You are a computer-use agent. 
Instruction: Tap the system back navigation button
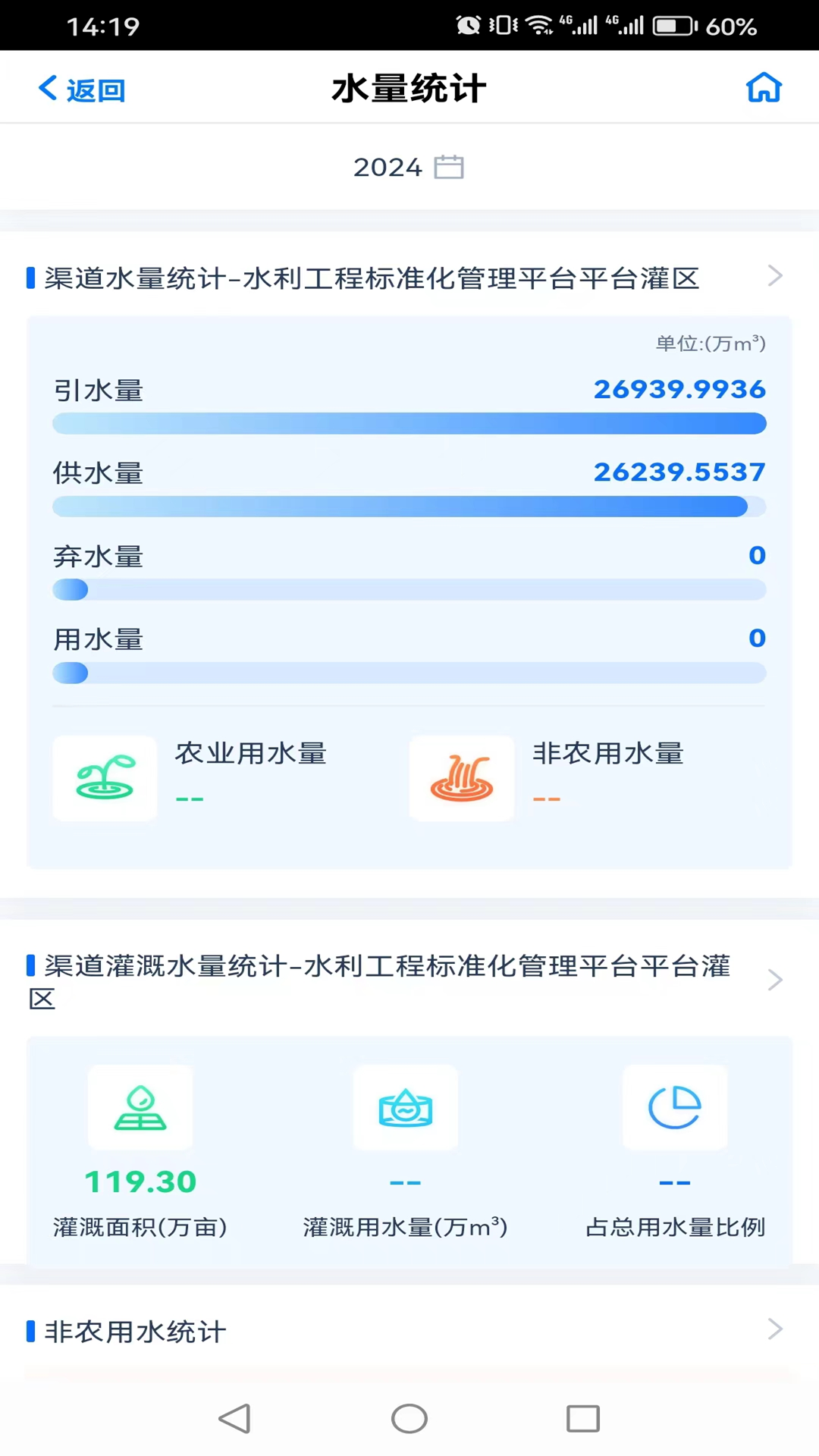point(235,1418)
